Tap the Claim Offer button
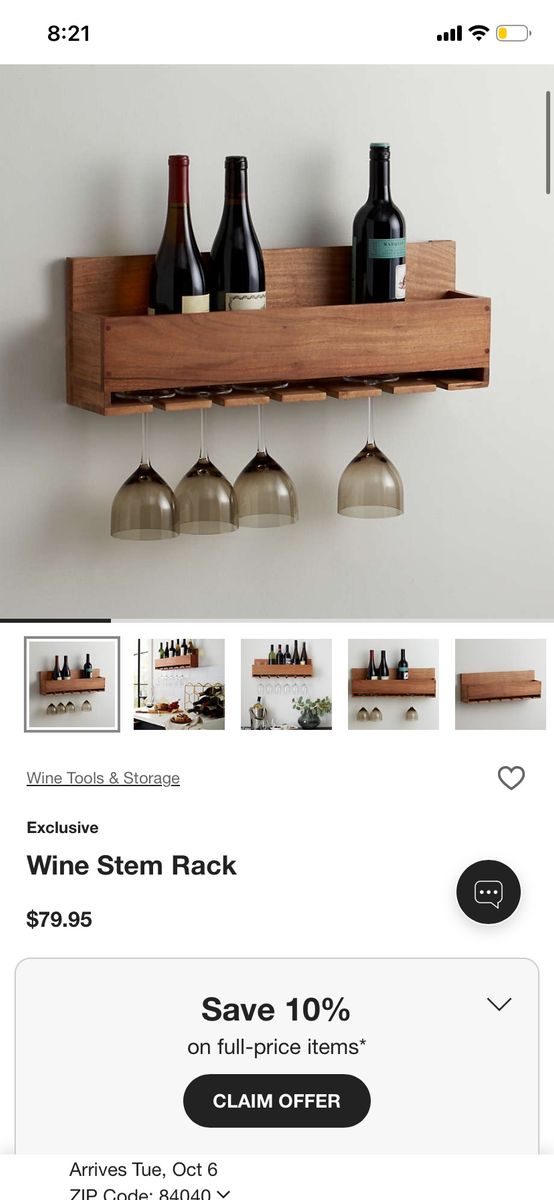This screenshot has height=1200, width=554. (x=277, y=1101)
